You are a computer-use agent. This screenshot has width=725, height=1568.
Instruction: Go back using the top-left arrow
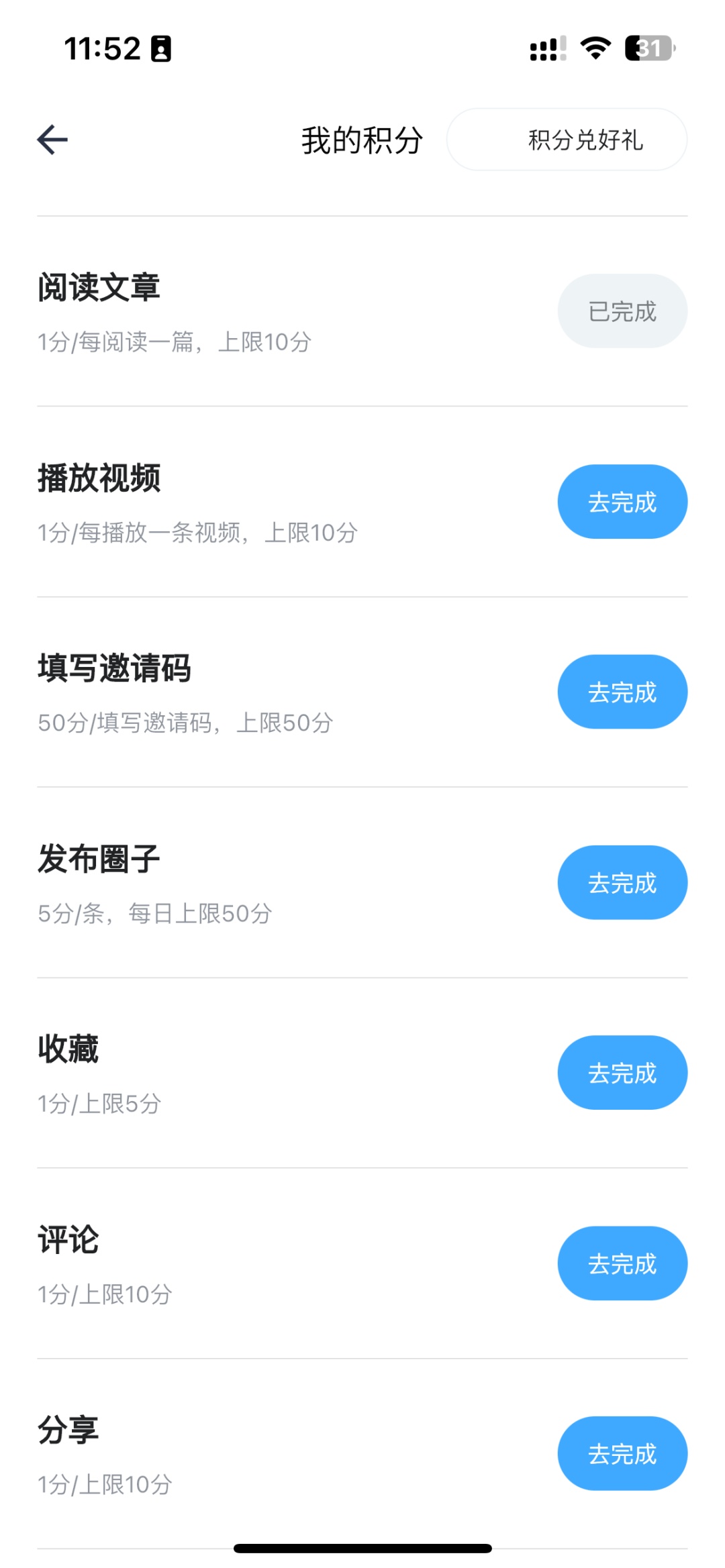point(52,140)
